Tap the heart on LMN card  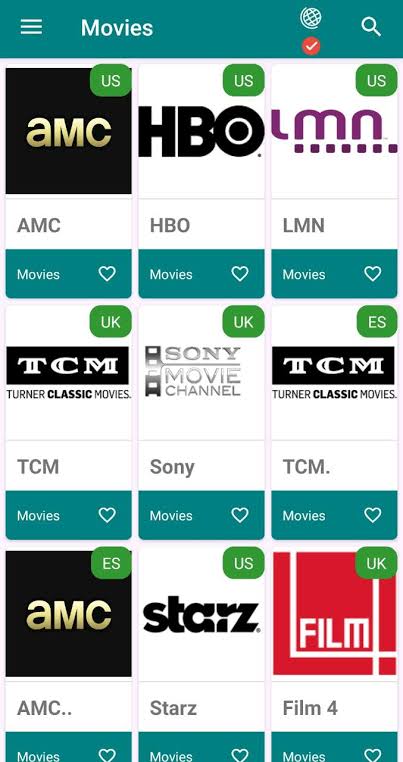(373, 274)
